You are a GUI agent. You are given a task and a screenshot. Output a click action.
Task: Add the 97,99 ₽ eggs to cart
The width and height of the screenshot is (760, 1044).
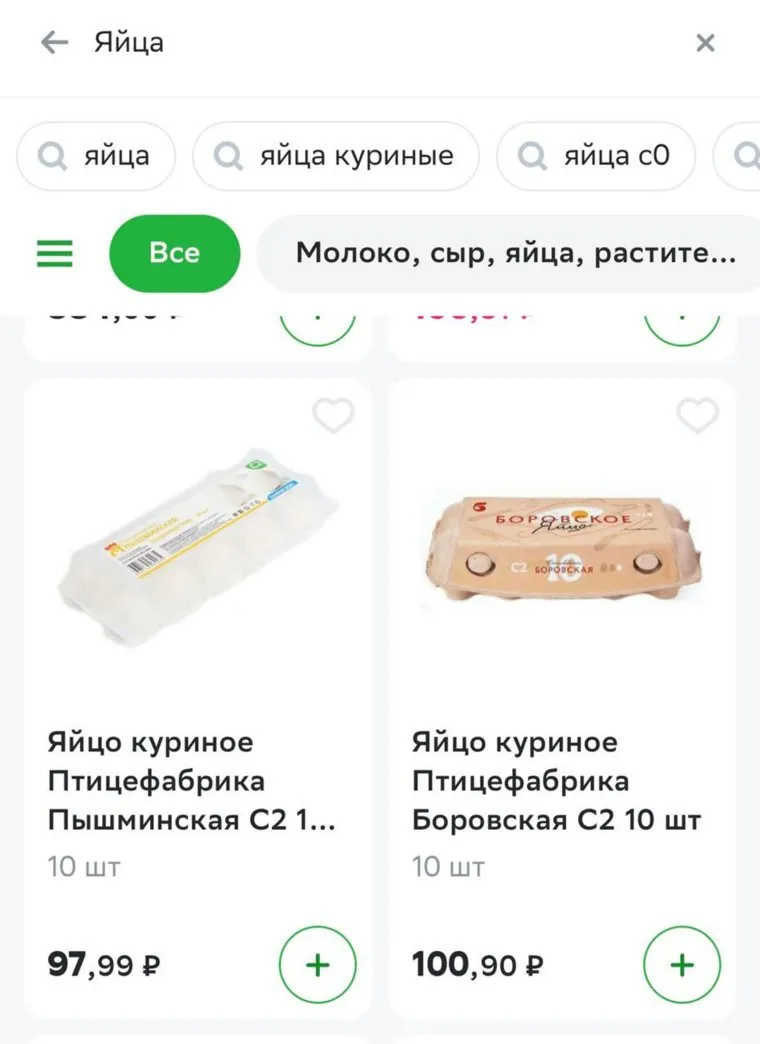pos(316,965)
